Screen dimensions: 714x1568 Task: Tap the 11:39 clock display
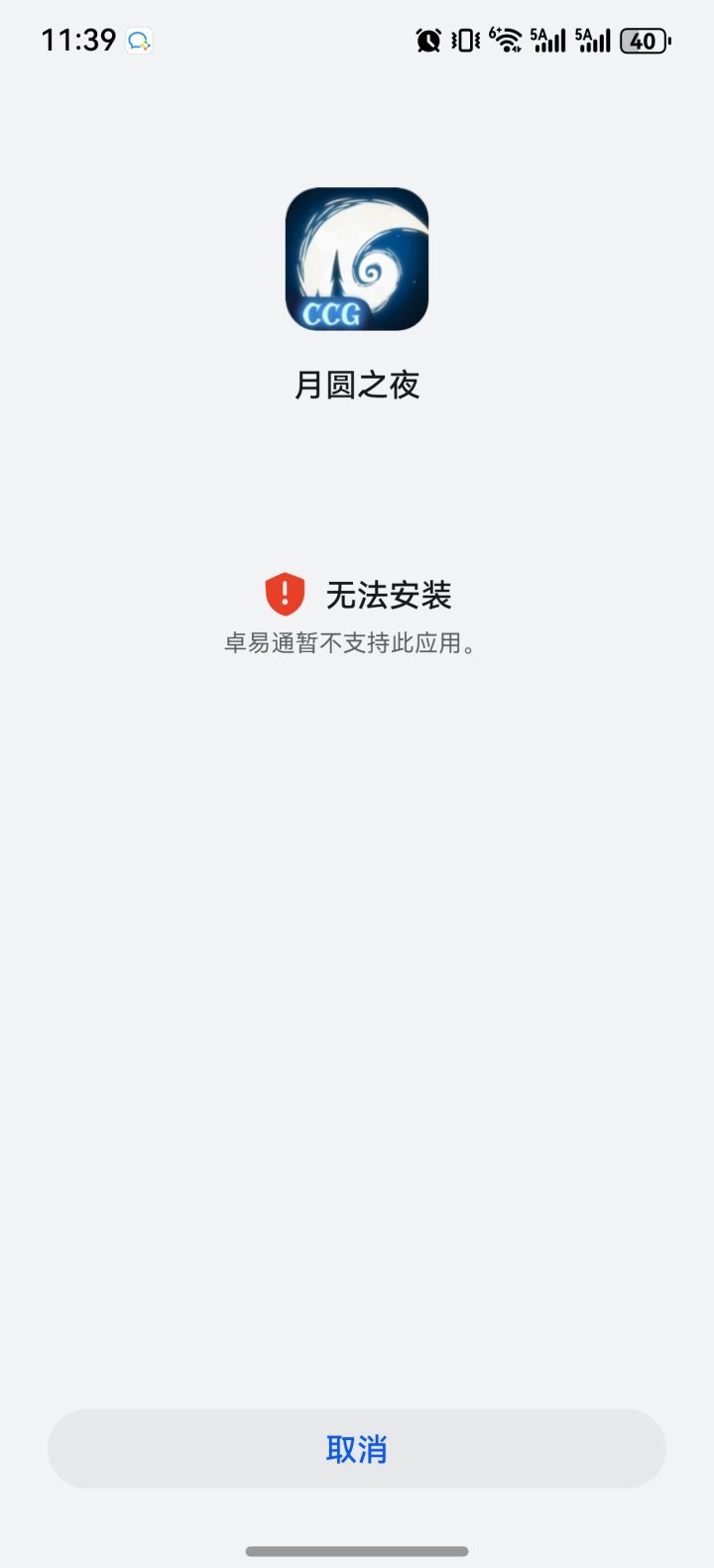pyautogui.click(x=75, y=40)
